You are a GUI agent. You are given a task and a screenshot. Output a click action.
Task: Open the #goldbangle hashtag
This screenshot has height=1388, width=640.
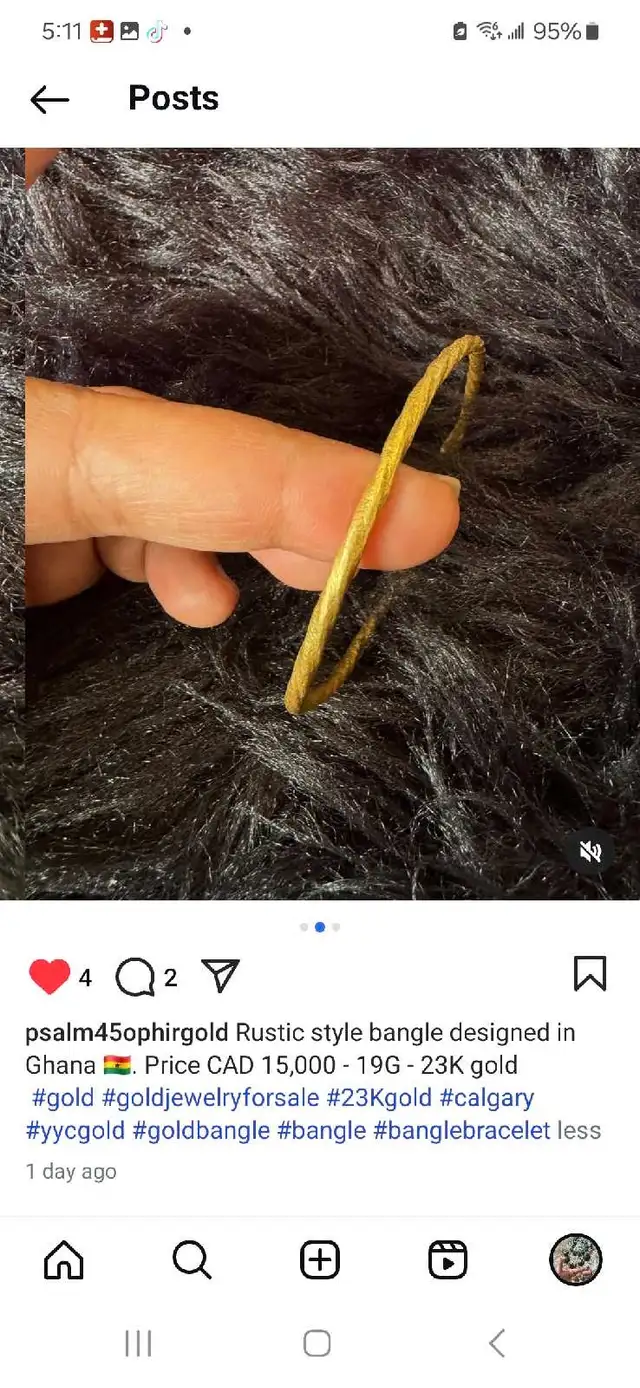click(201, 1131)
